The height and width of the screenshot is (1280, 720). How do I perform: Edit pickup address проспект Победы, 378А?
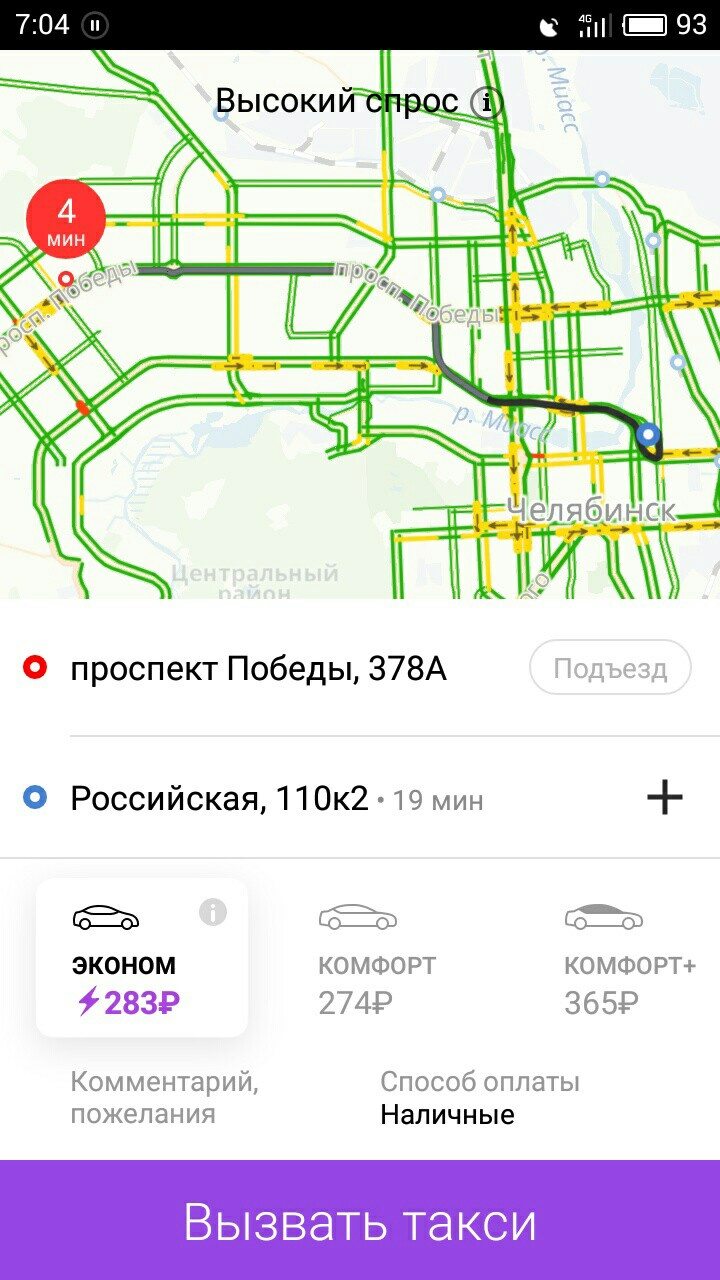pyautogui.click(x=258, y=669)
